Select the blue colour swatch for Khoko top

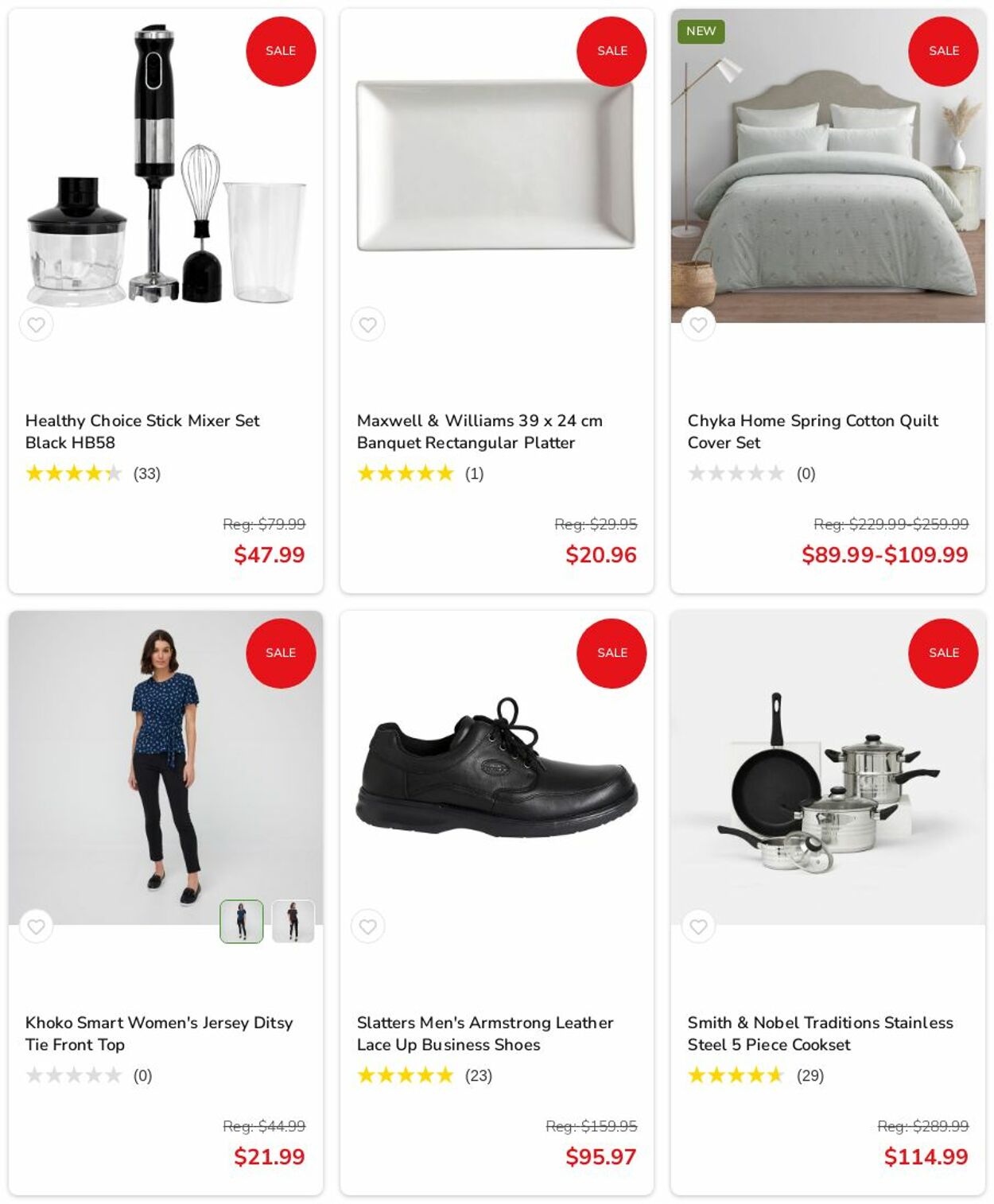pyautogui.click(x=242, y=922)
